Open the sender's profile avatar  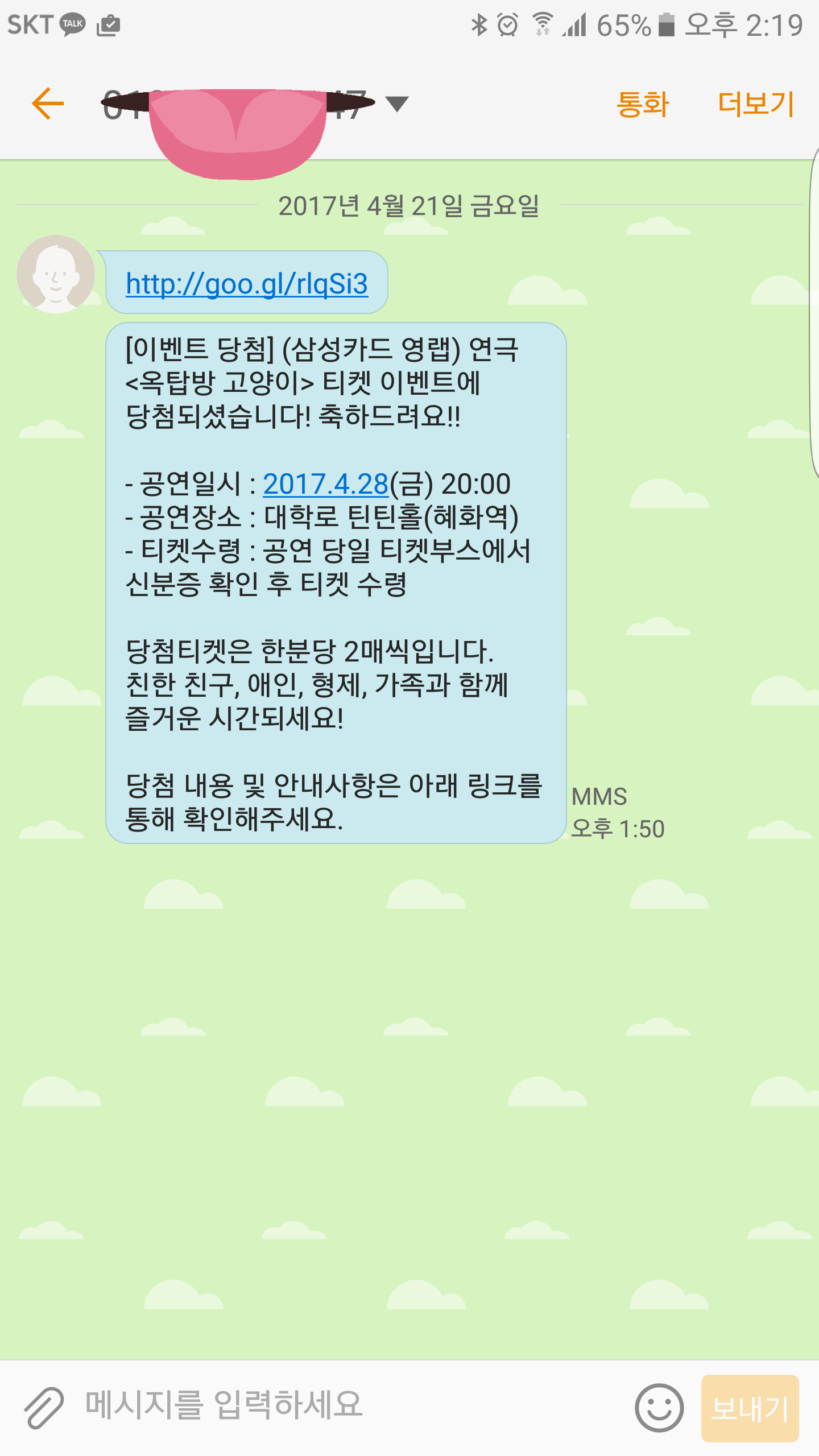click(x=56, y=274)
